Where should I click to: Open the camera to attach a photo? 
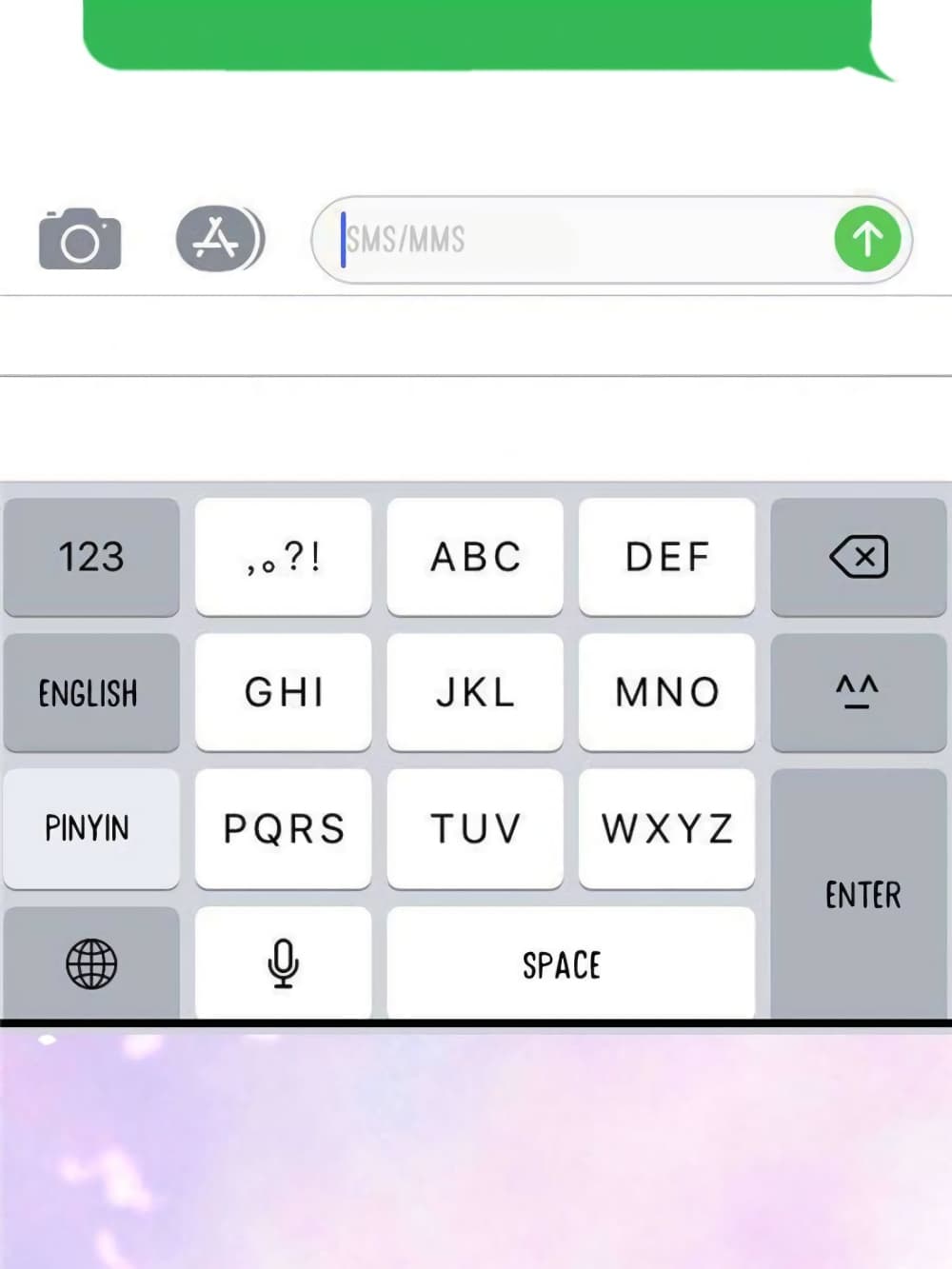[x=80, y=239]
